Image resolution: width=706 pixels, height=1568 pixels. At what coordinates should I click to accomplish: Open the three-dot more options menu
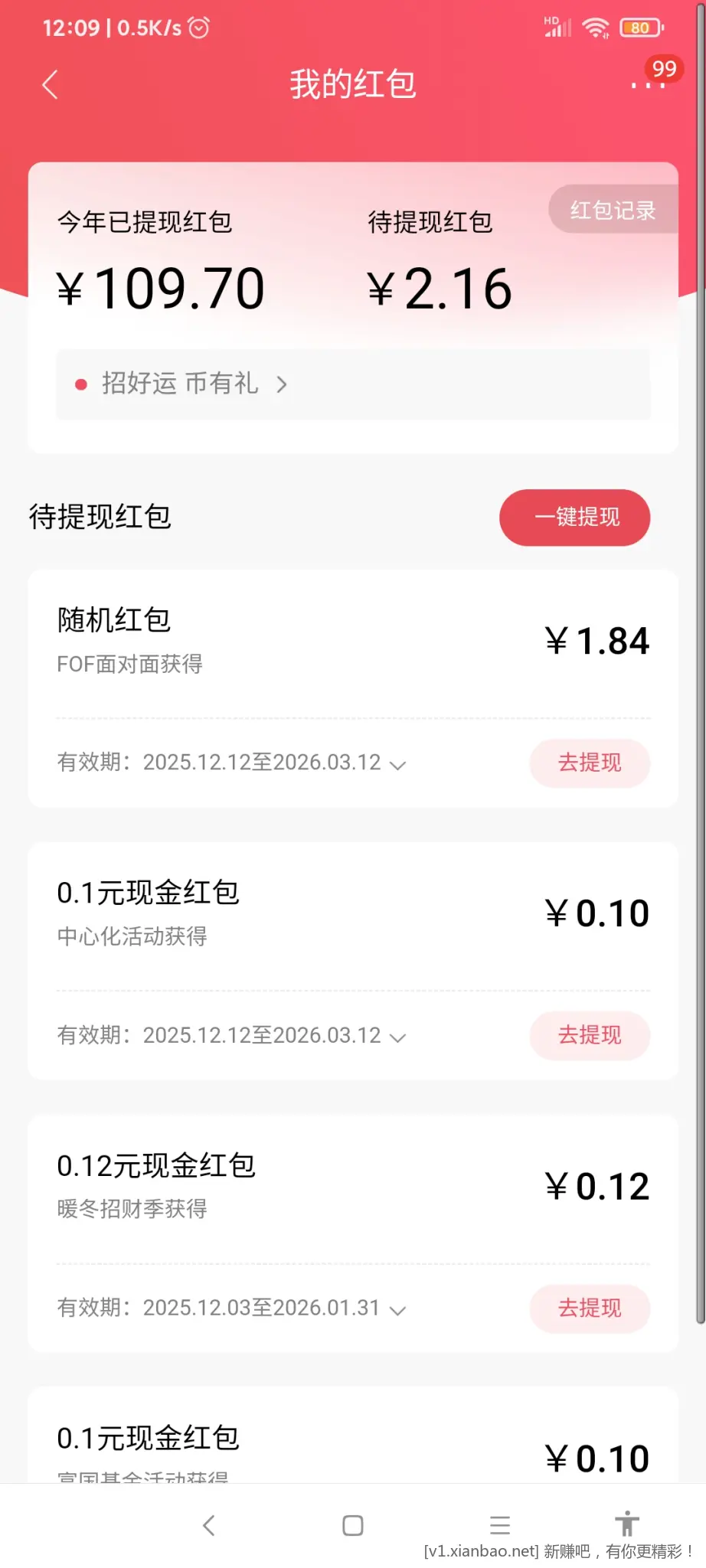click(x=647, y=84)
